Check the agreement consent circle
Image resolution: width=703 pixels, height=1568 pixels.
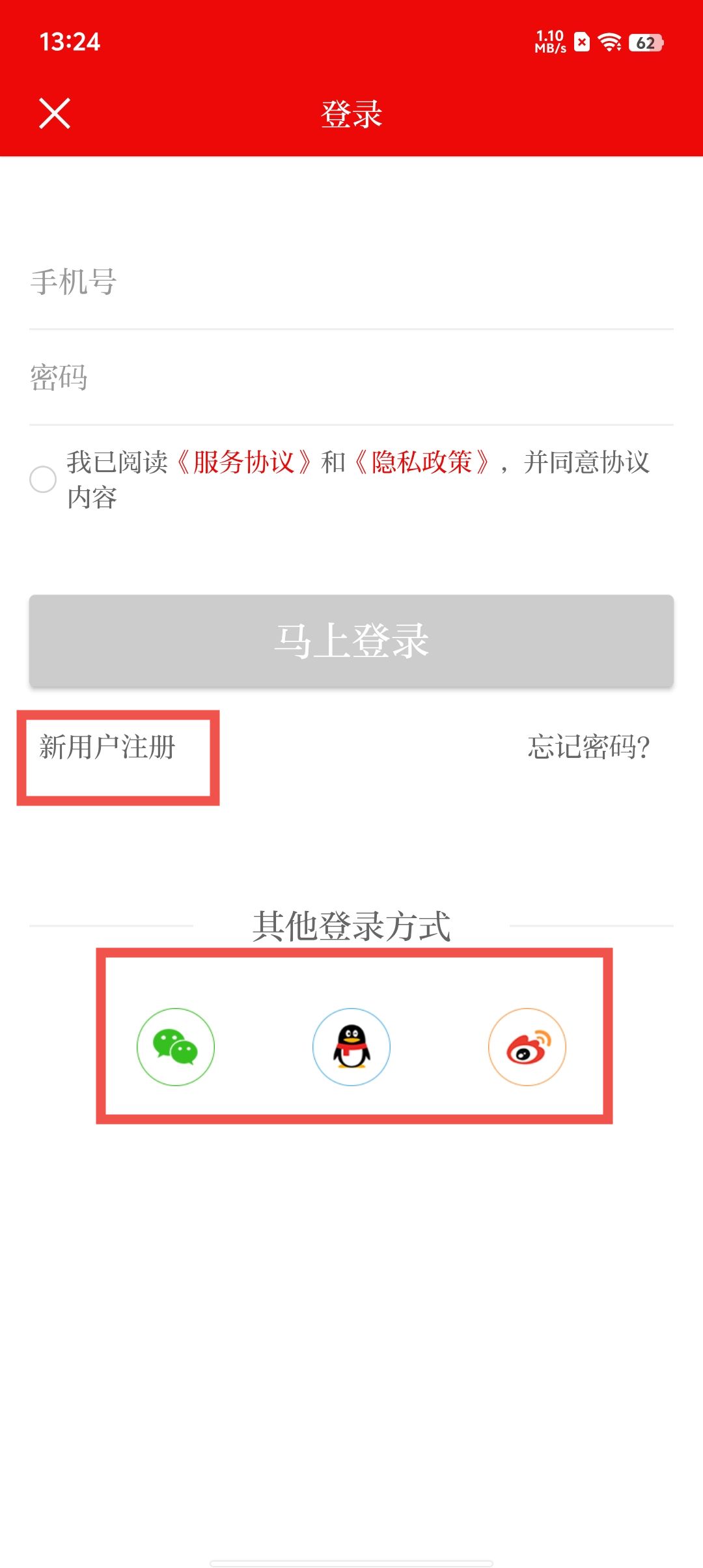(43, 479)
